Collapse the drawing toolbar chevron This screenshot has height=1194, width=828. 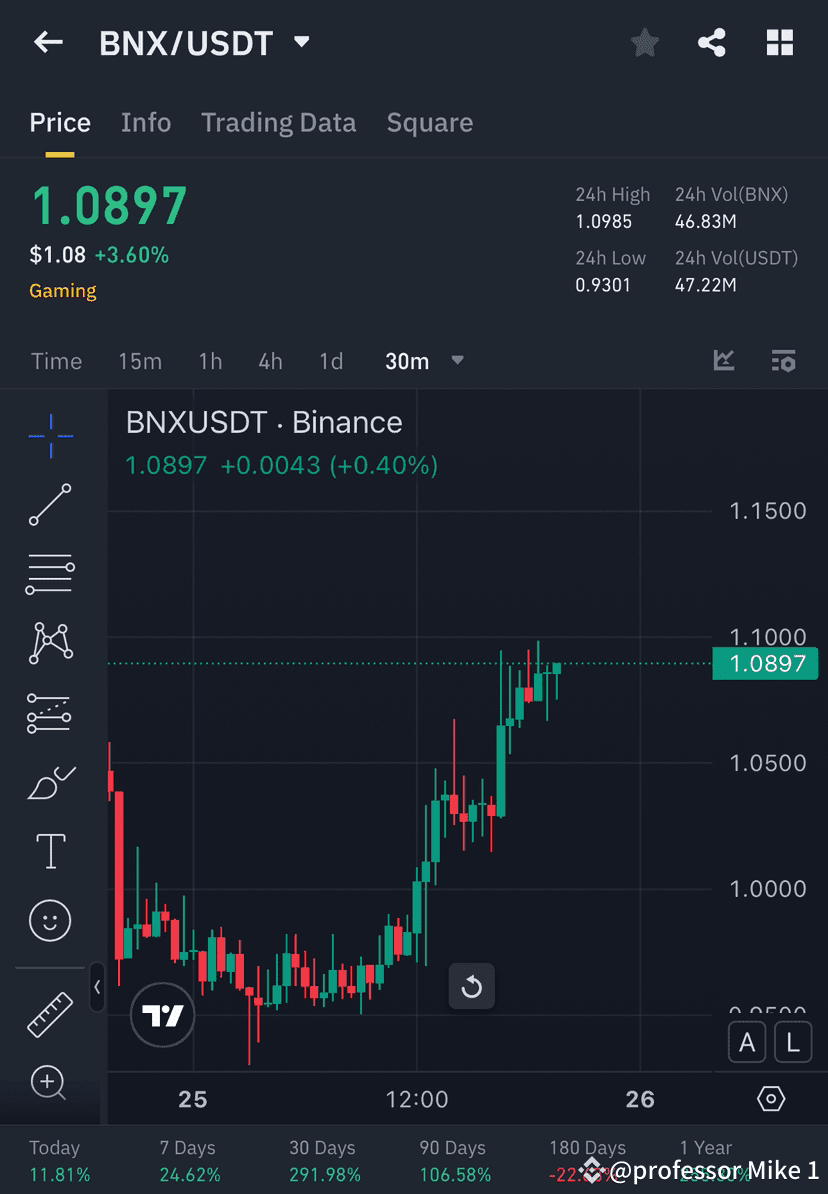pyautogui.click(x=98, y=987)
